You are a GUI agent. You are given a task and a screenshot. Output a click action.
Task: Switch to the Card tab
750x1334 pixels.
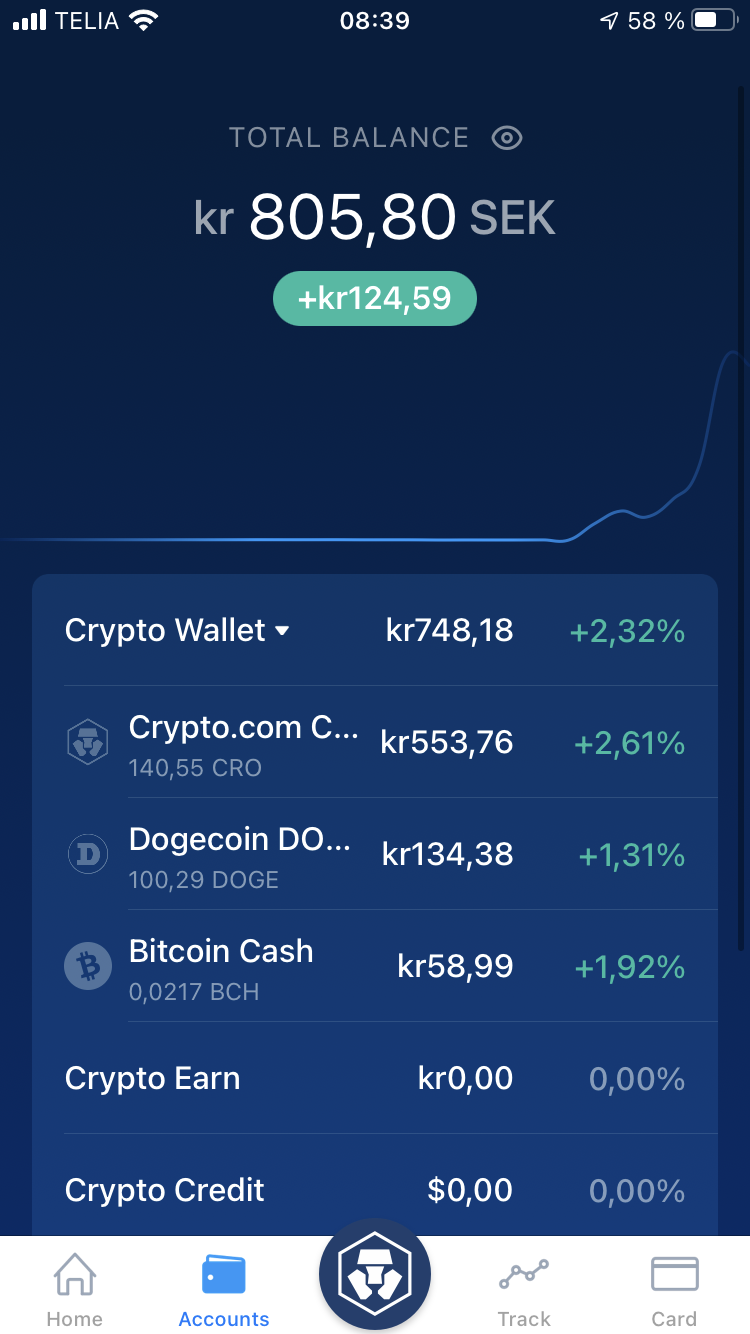pos(675,1289)
